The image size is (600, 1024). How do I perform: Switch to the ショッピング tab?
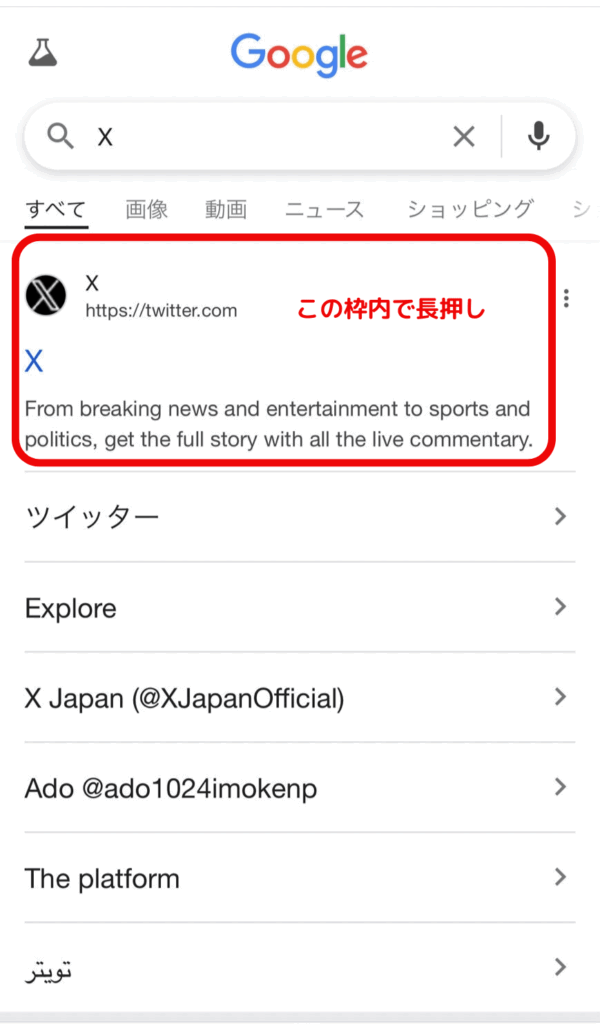(x=469, y=209)
